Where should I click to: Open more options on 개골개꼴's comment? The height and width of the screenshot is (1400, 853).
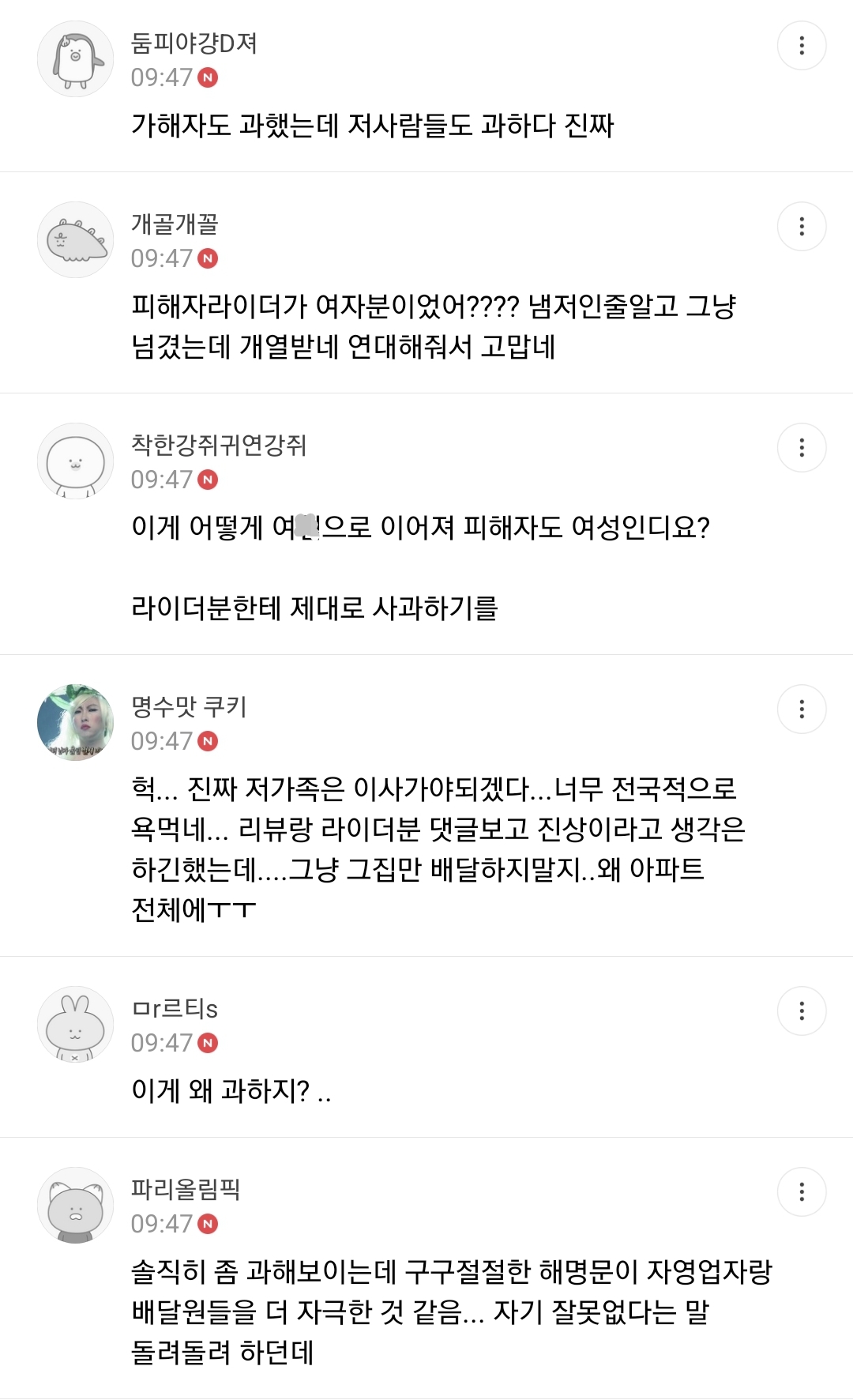(x=802, y=227)
